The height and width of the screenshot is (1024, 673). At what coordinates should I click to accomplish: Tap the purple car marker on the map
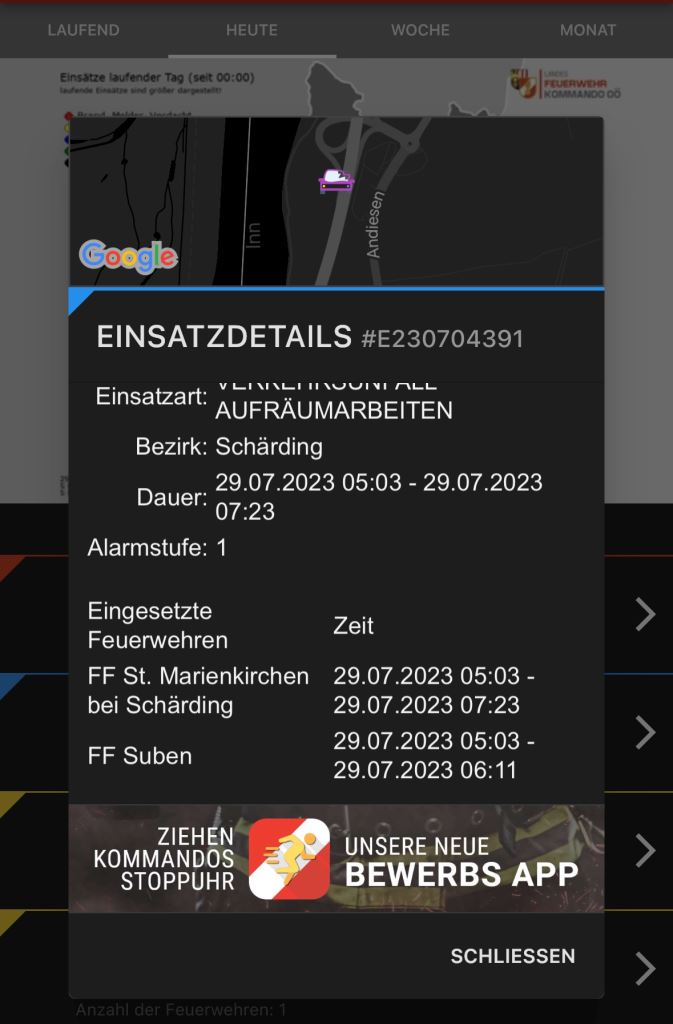[x=336, y=181]
